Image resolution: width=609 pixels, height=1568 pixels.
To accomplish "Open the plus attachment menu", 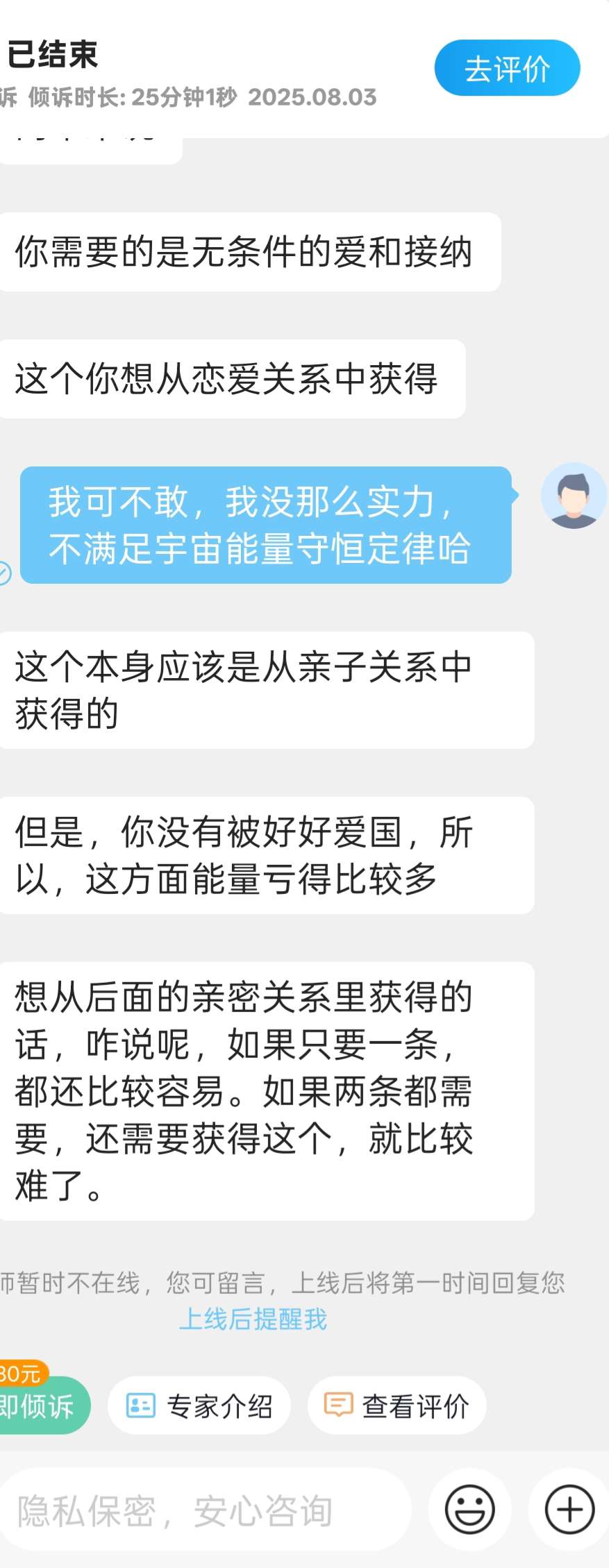I will [569, 1510].
